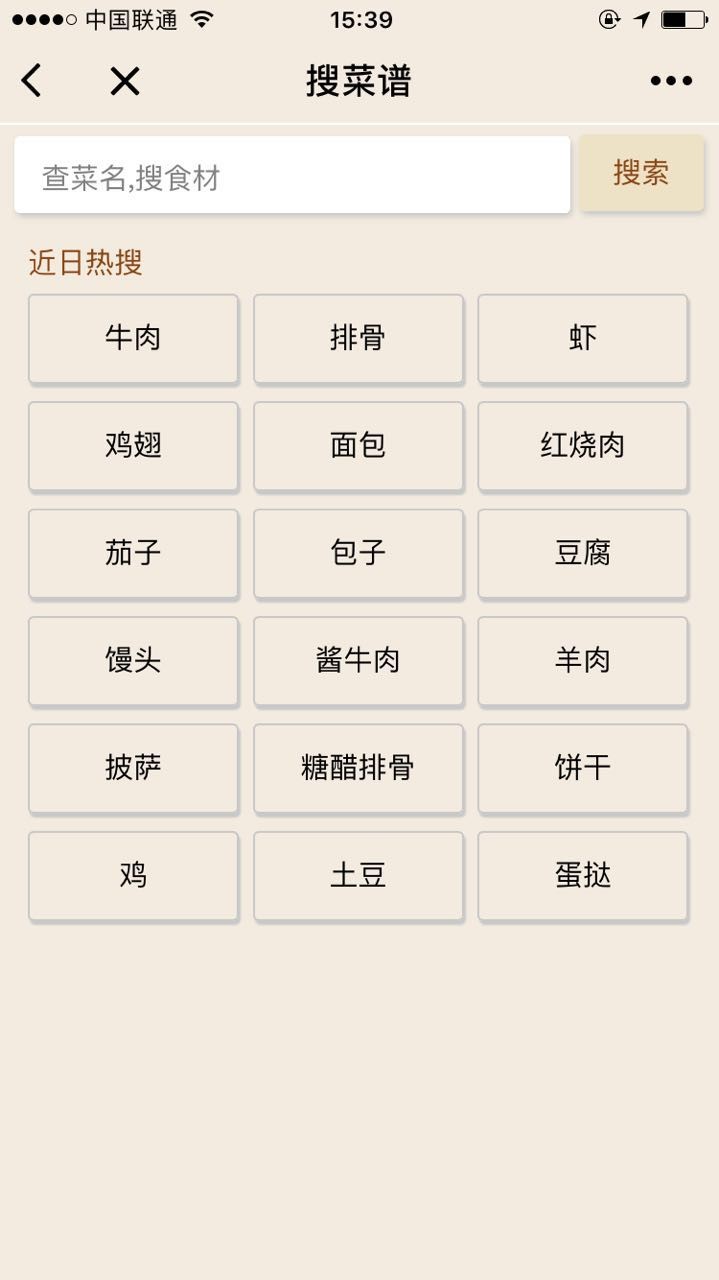
Task: Tap the 搜索 button
Action: click(641, 173)
